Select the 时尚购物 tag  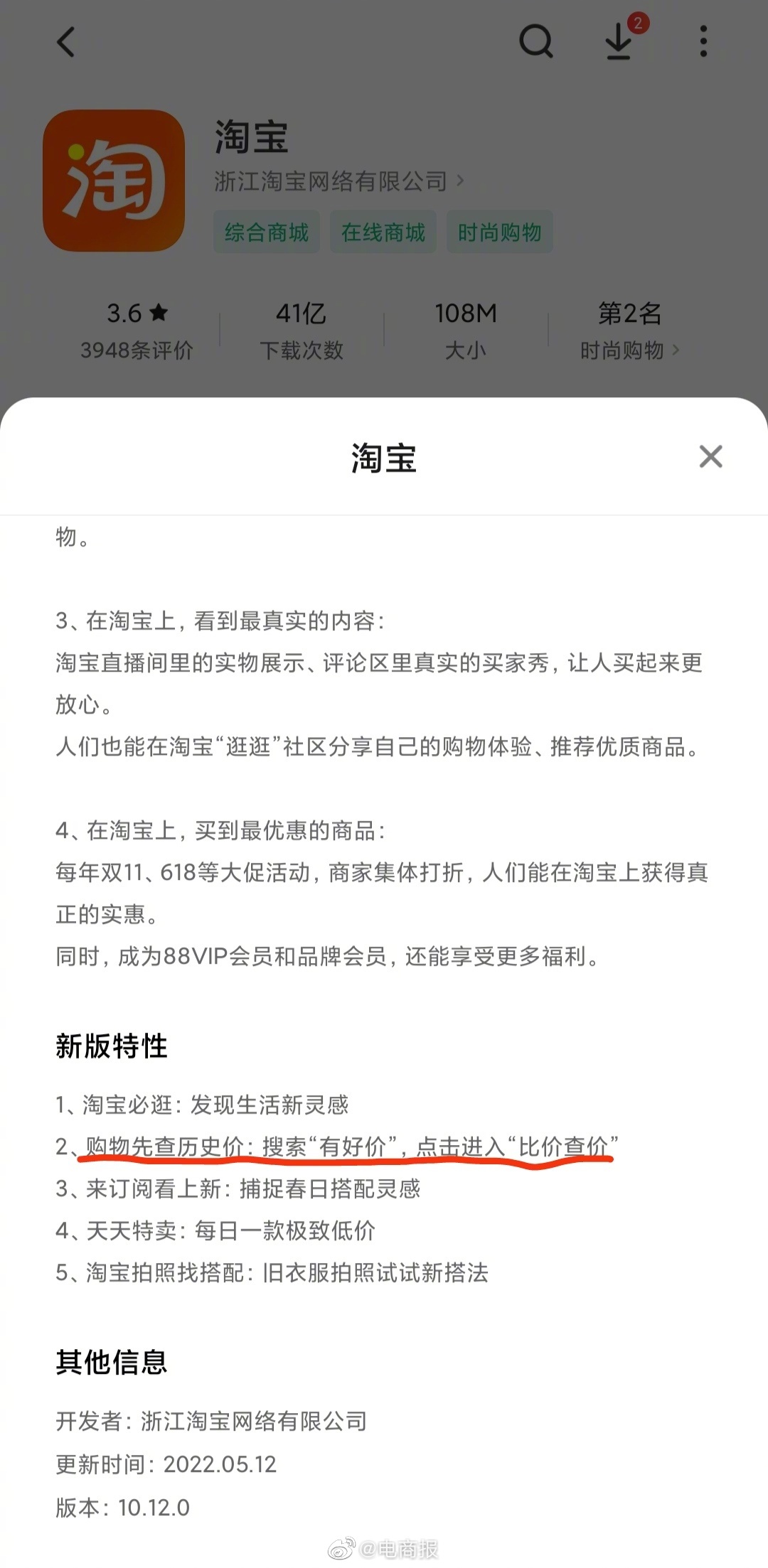coord(500,232)
